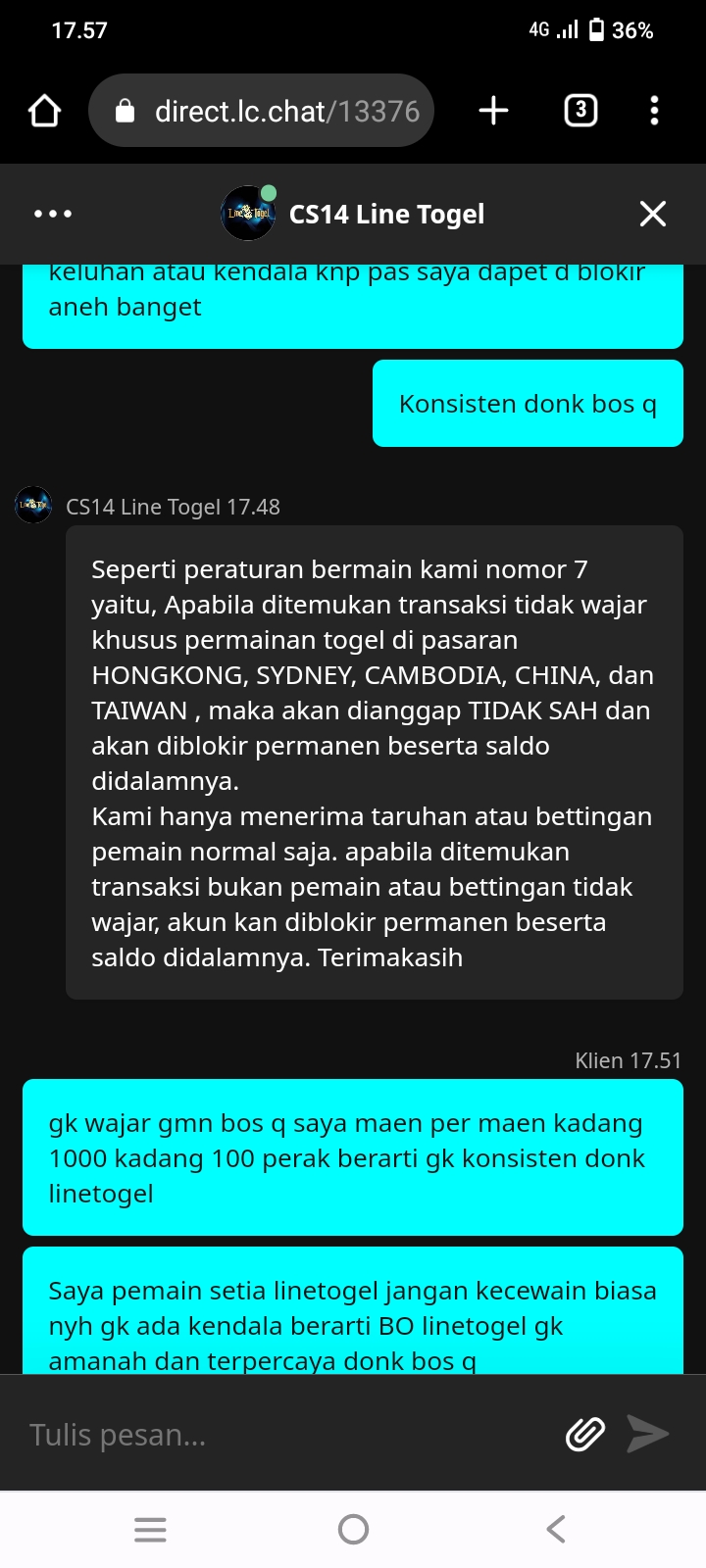Open the browser overflow menu
Screen dimensions: 706x1568
coord(654,111)
